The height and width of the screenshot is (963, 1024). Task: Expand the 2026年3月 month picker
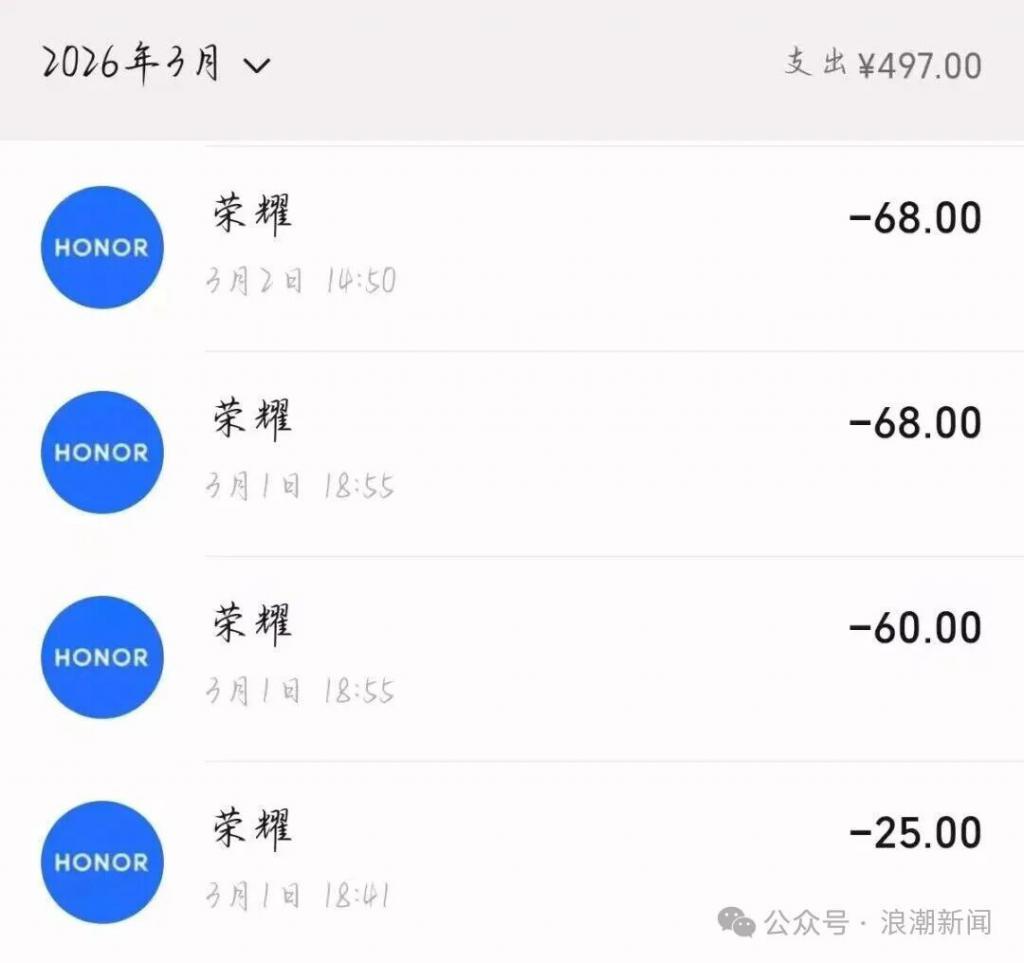point(156,65)
